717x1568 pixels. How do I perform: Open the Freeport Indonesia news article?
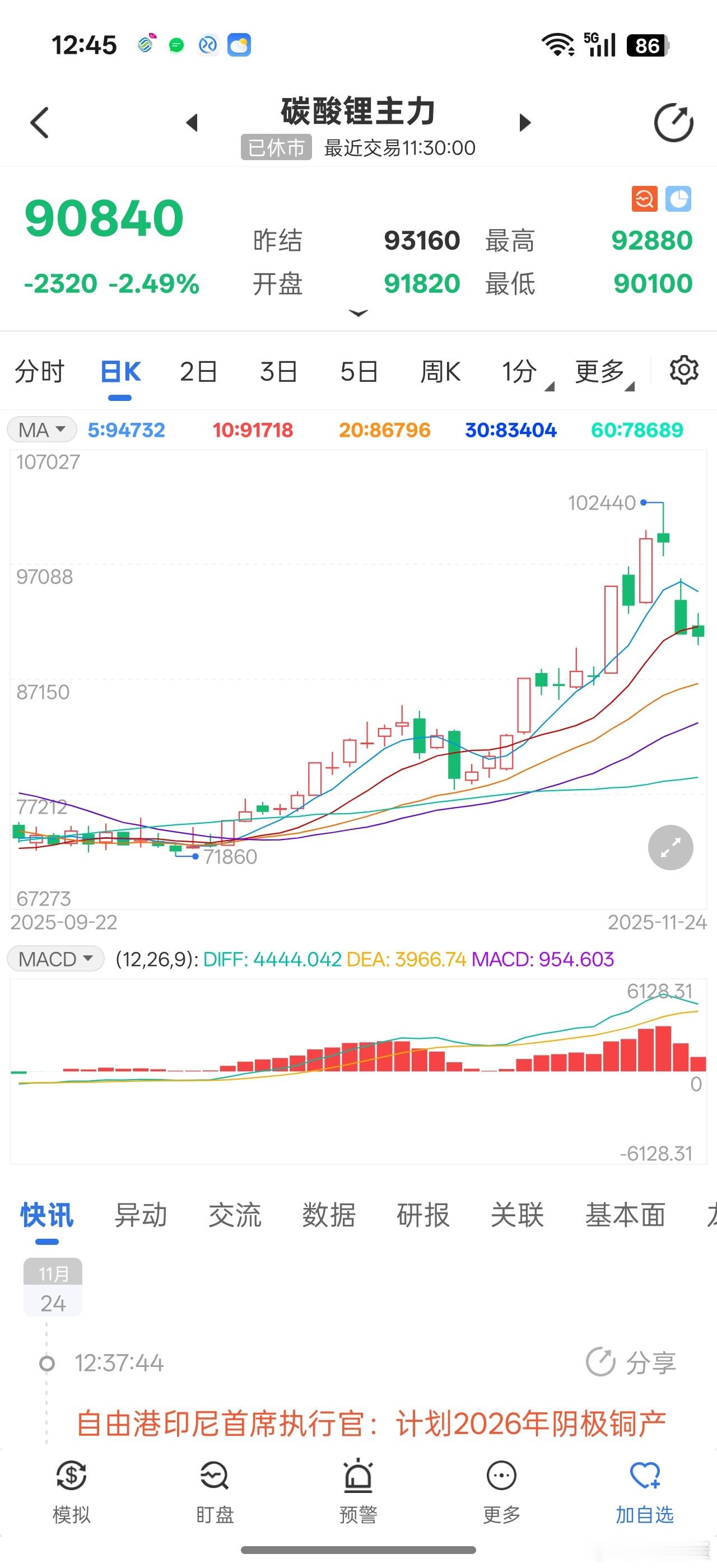[371, 1421]
